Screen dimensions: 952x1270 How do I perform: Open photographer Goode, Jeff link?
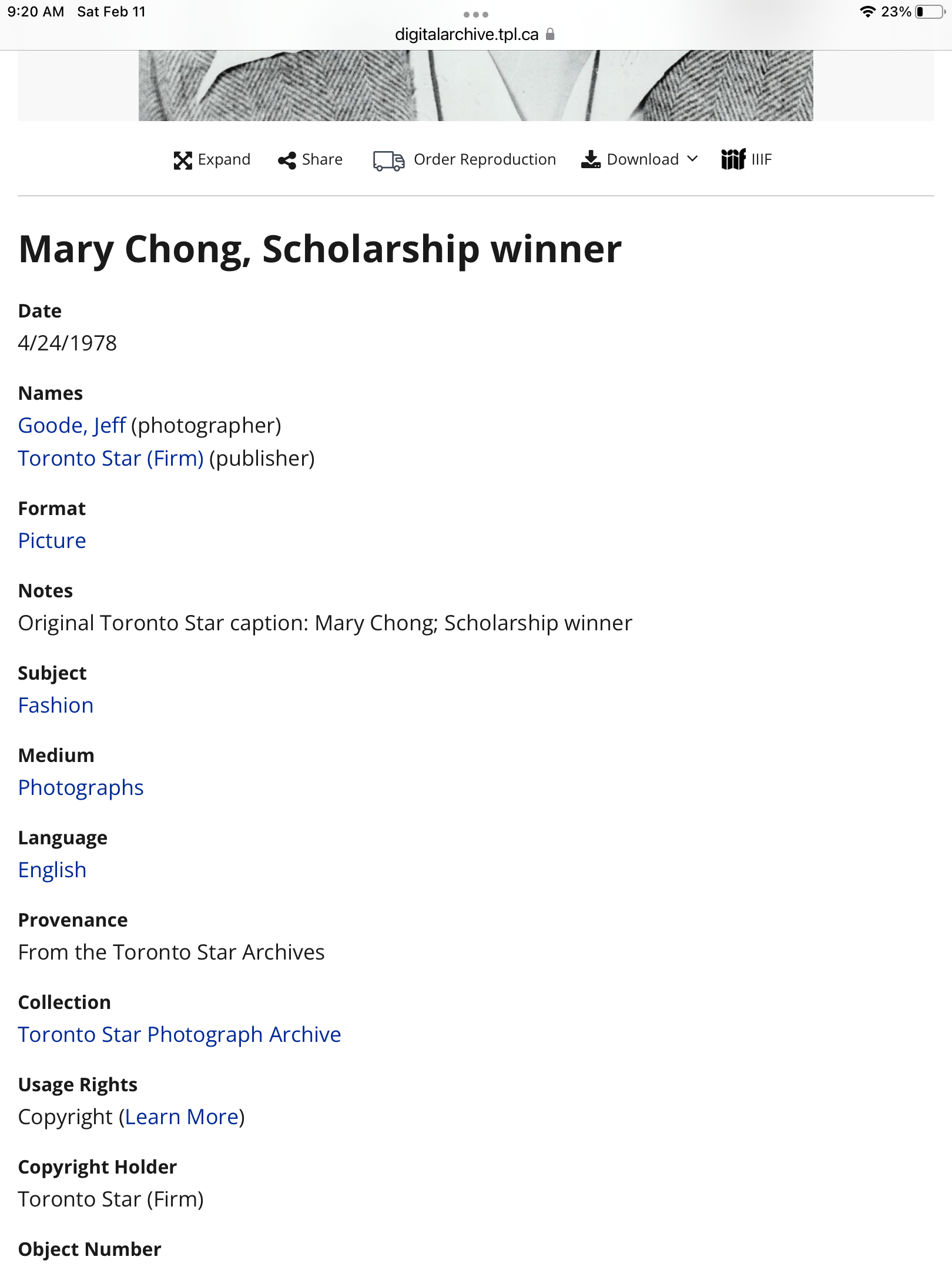pyautogui.click(x=72, y=426)
